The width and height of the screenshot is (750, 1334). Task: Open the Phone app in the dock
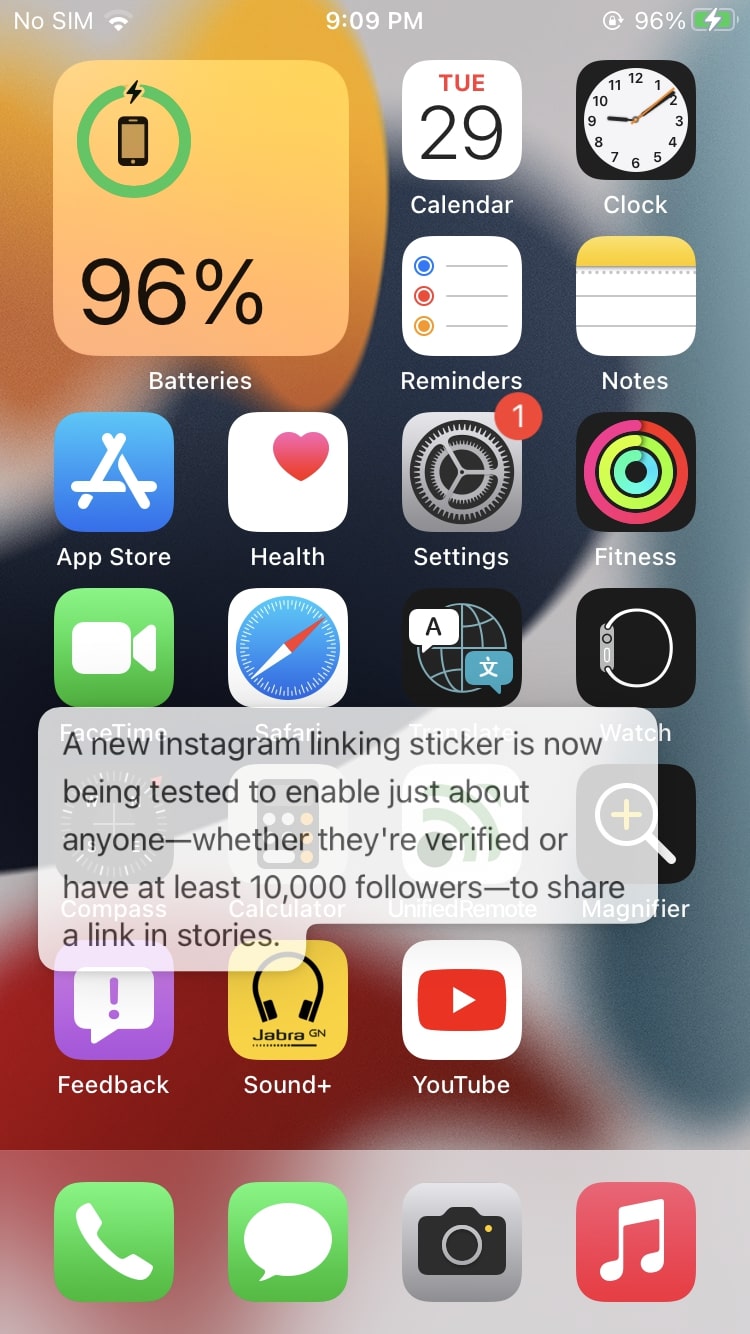point(113,1242)
